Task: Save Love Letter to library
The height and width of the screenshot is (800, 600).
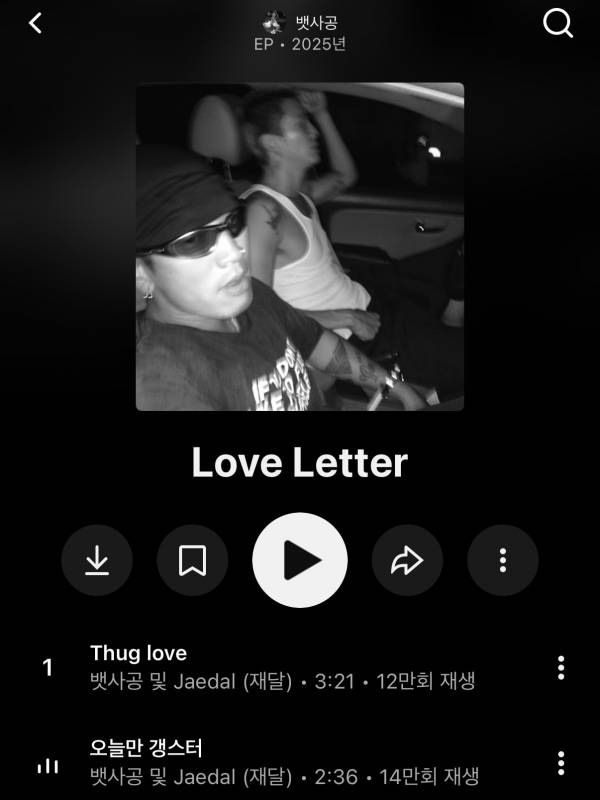Action: [192, 560]
